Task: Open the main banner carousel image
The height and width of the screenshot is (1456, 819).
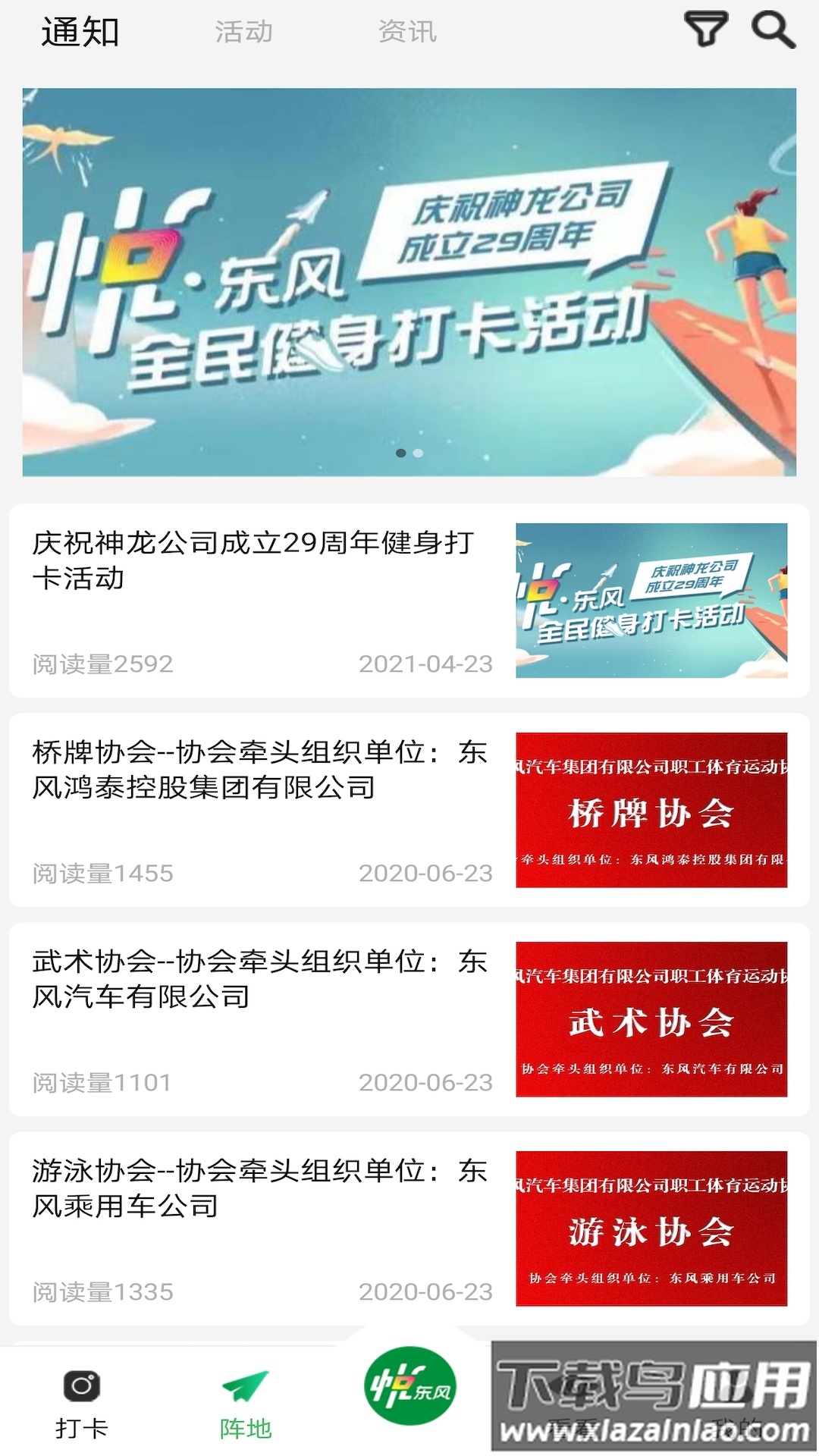Action: [409, 281]
